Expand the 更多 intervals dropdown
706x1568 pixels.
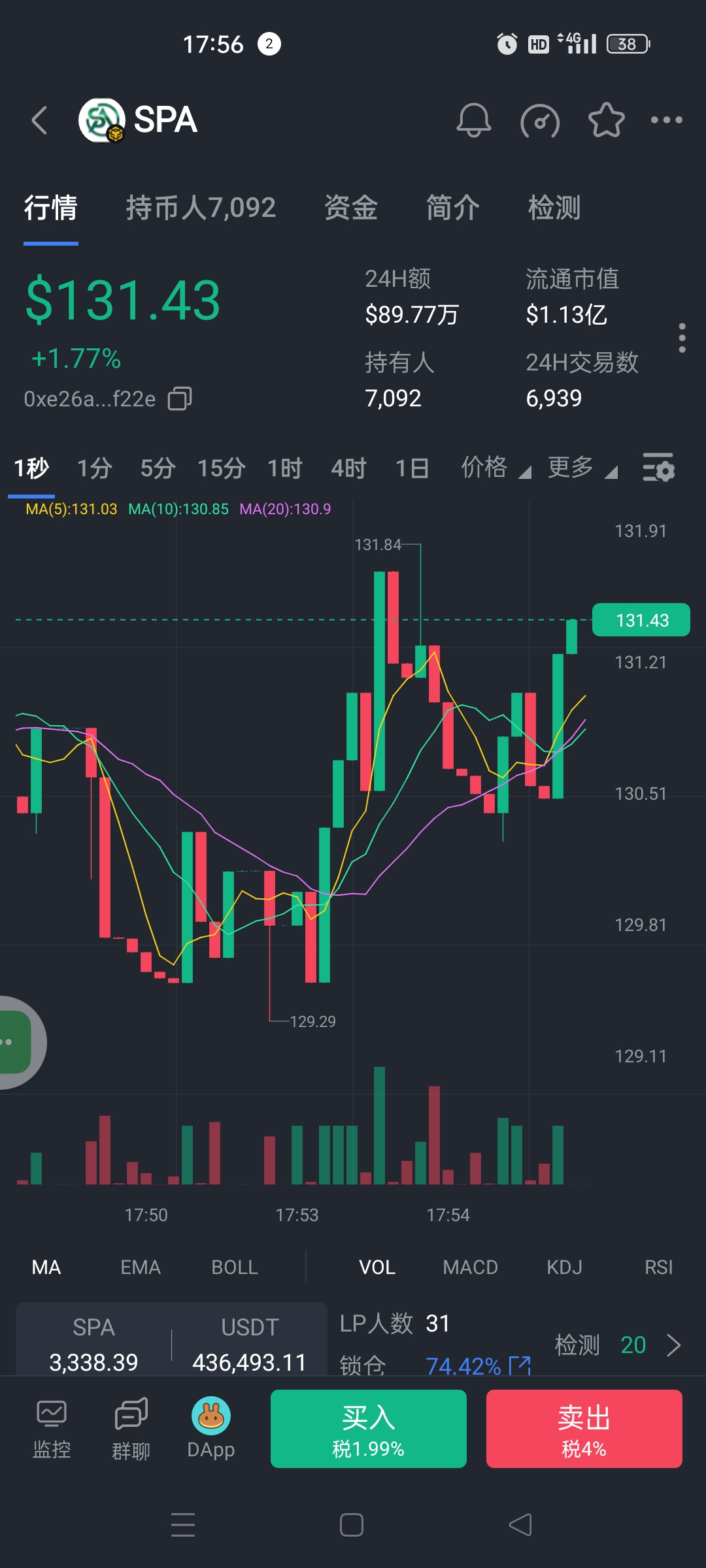582,468
